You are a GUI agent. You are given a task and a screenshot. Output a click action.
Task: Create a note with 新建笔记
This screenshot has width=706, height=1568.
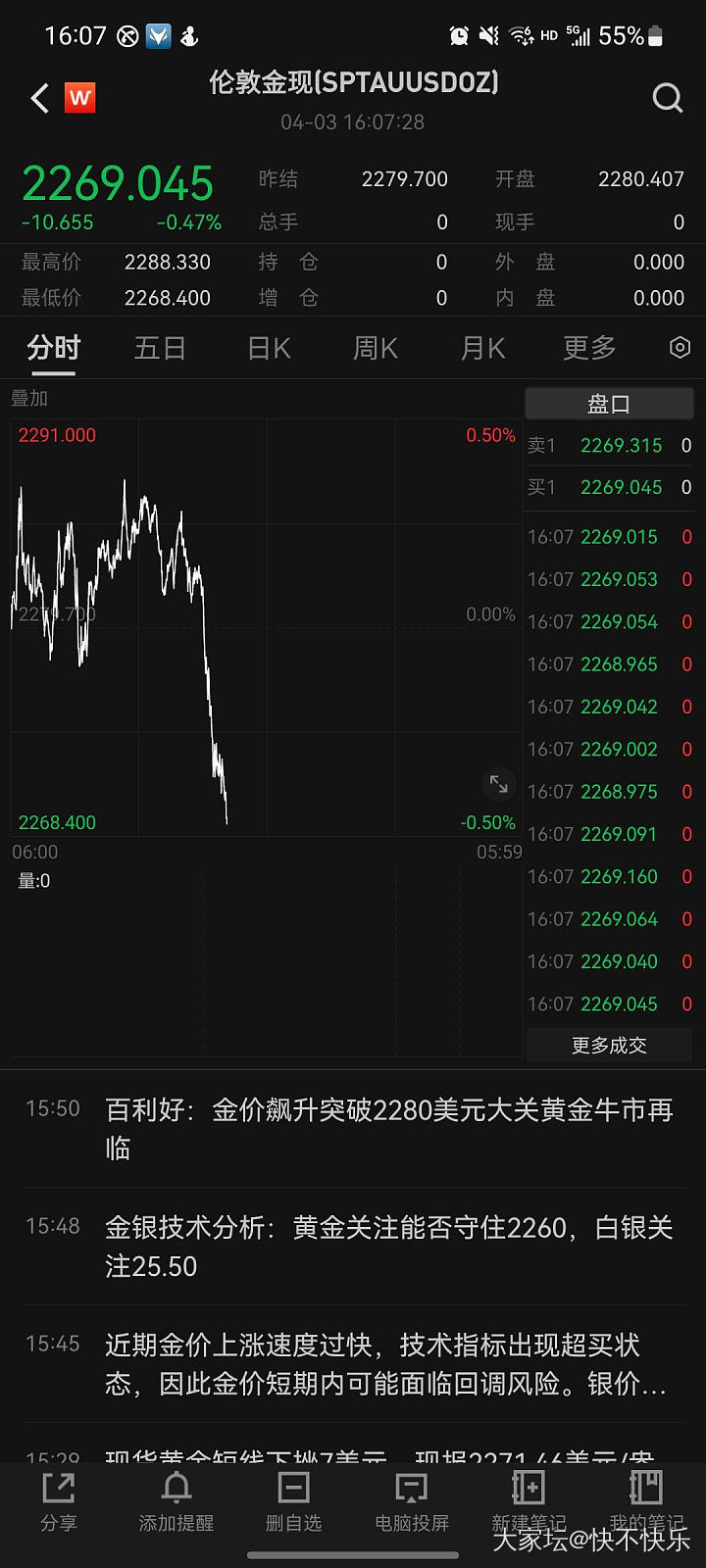[x=529, y=1501]
